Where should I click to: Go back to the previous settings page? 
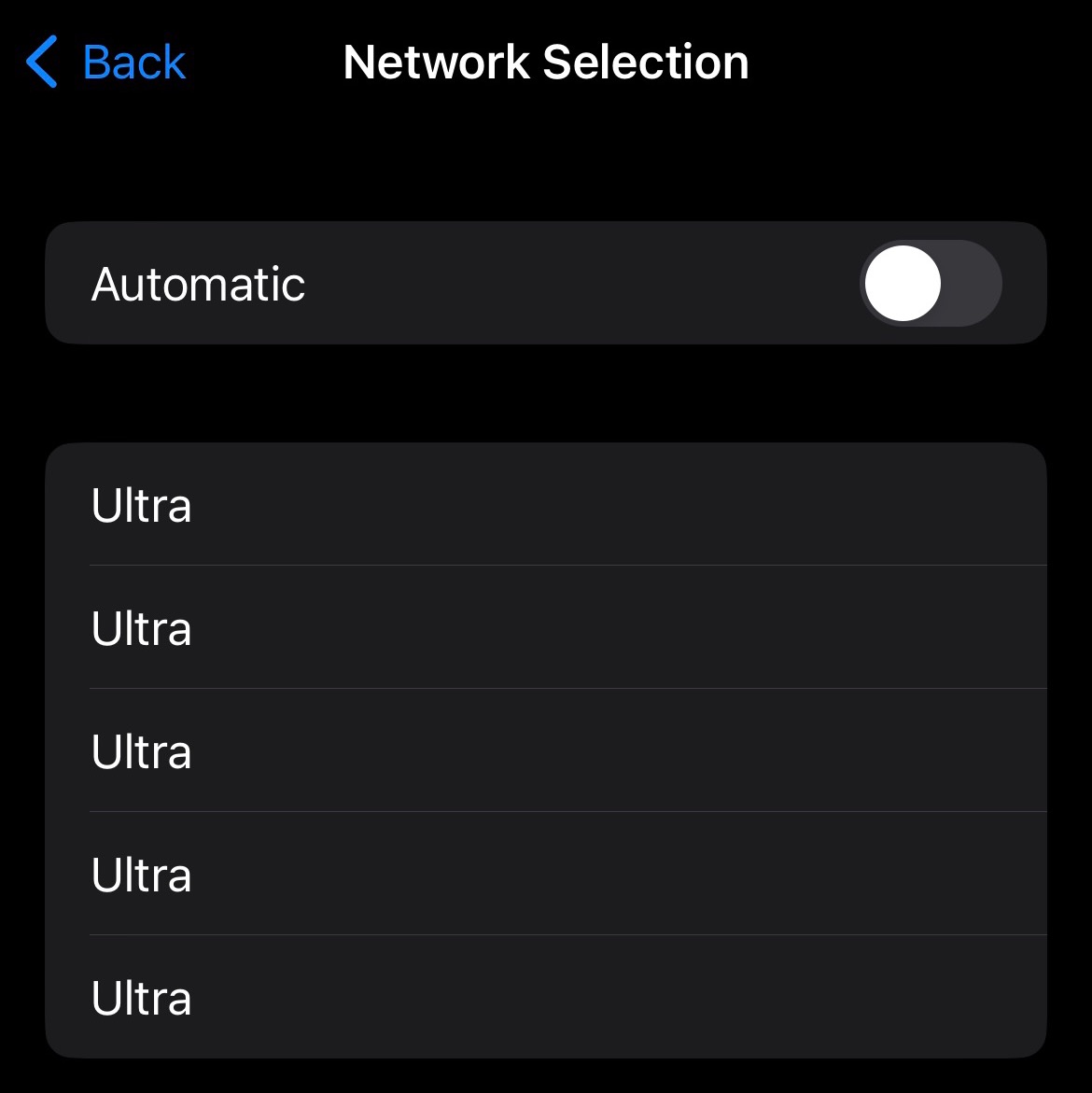pyautogui.click(x=106, y=63)
